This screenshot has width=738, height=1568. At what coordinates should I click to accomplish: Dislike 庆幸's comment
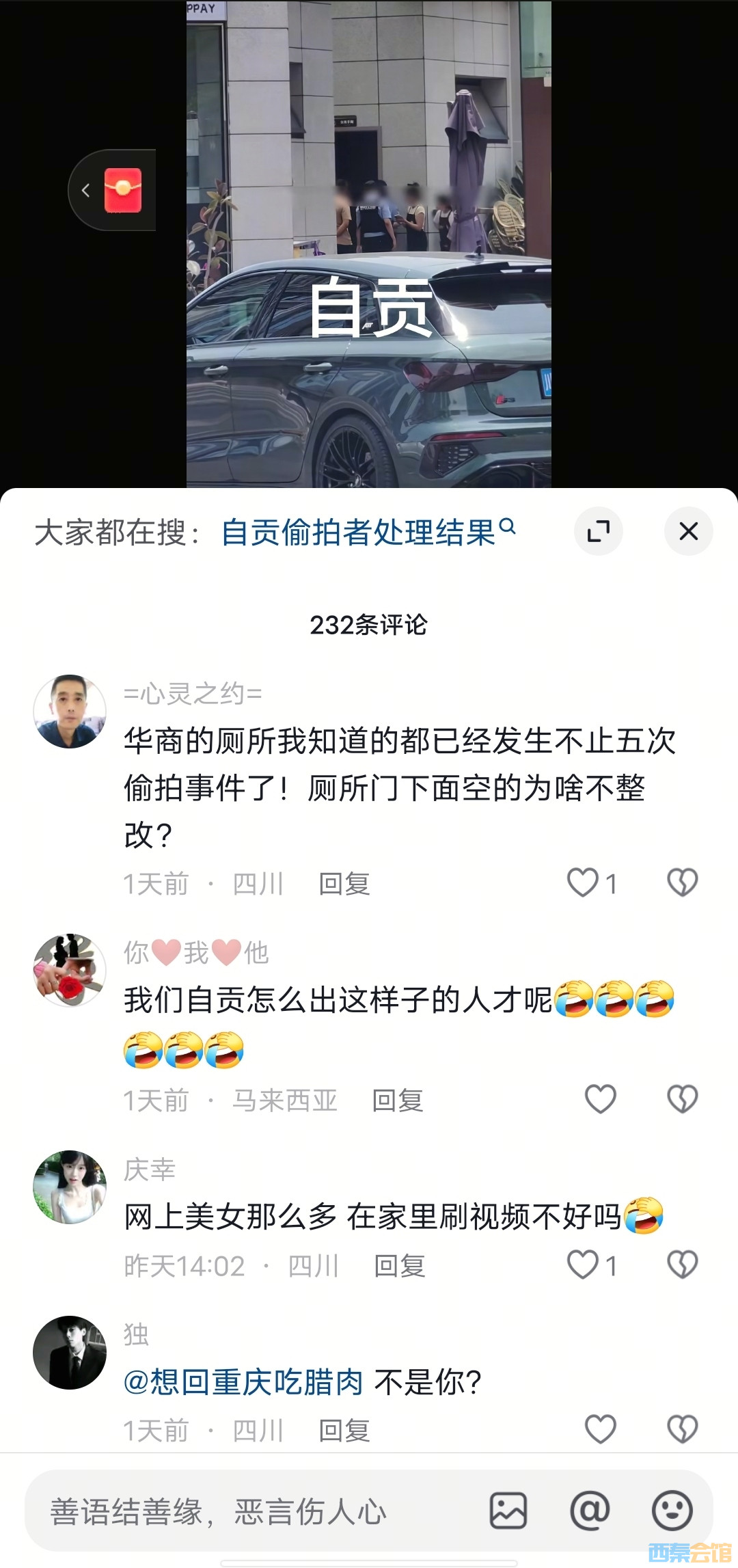[x=682, y=1265]
